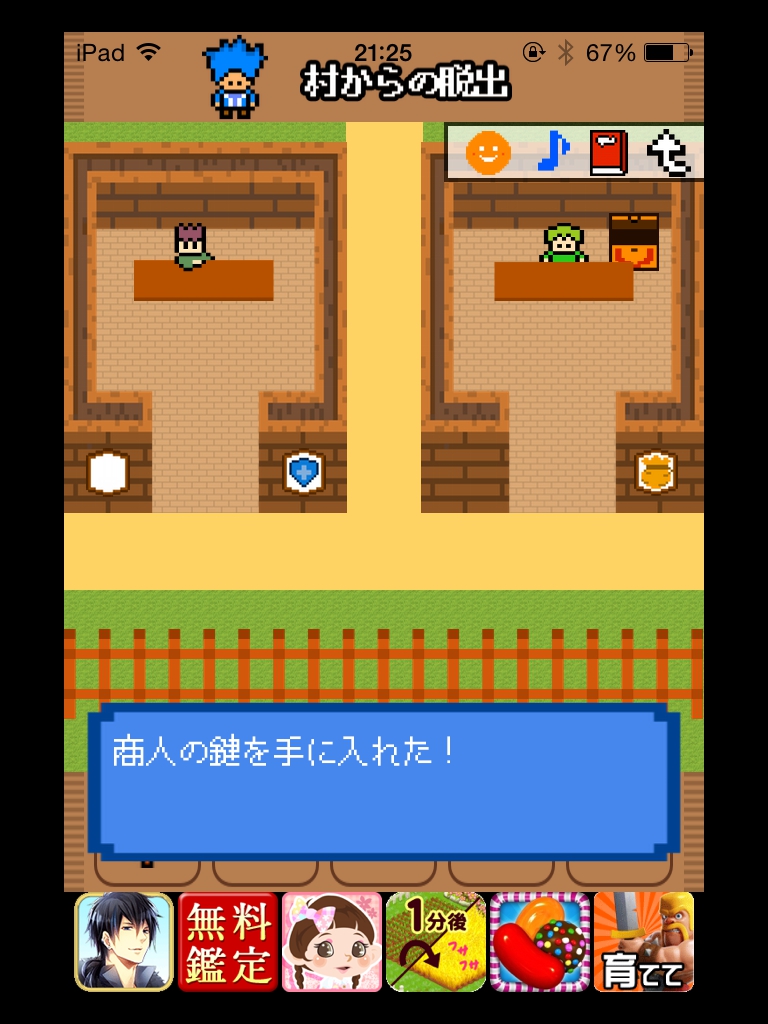Image resolution: width=768 pixels, height=1024 pixels.
Task: Open the 育てて Clash of Clans ad
Action: point(643,942)
